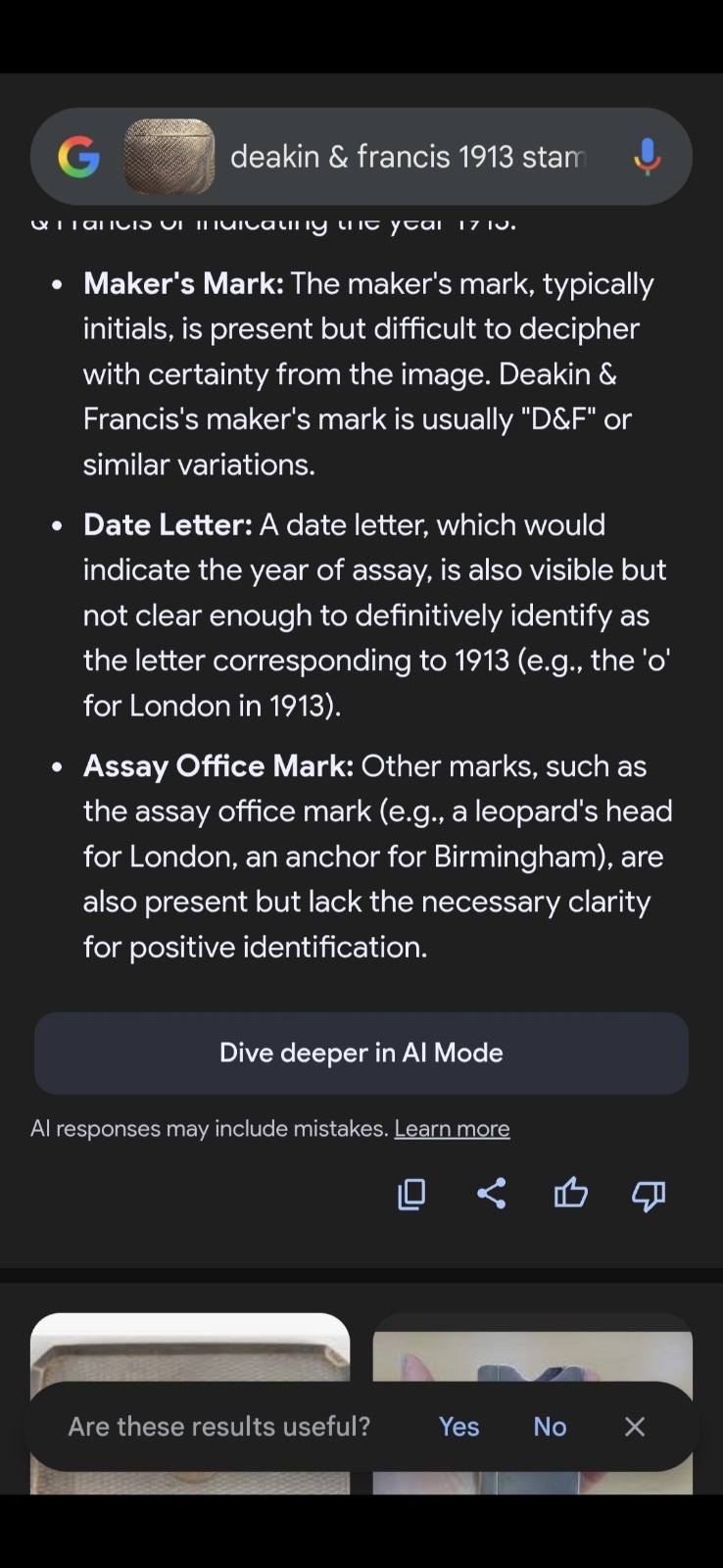Screen dimensions: 723x1568
Task: Dismiss the results feedback prompt
Action: click(x=635, y=1427)
